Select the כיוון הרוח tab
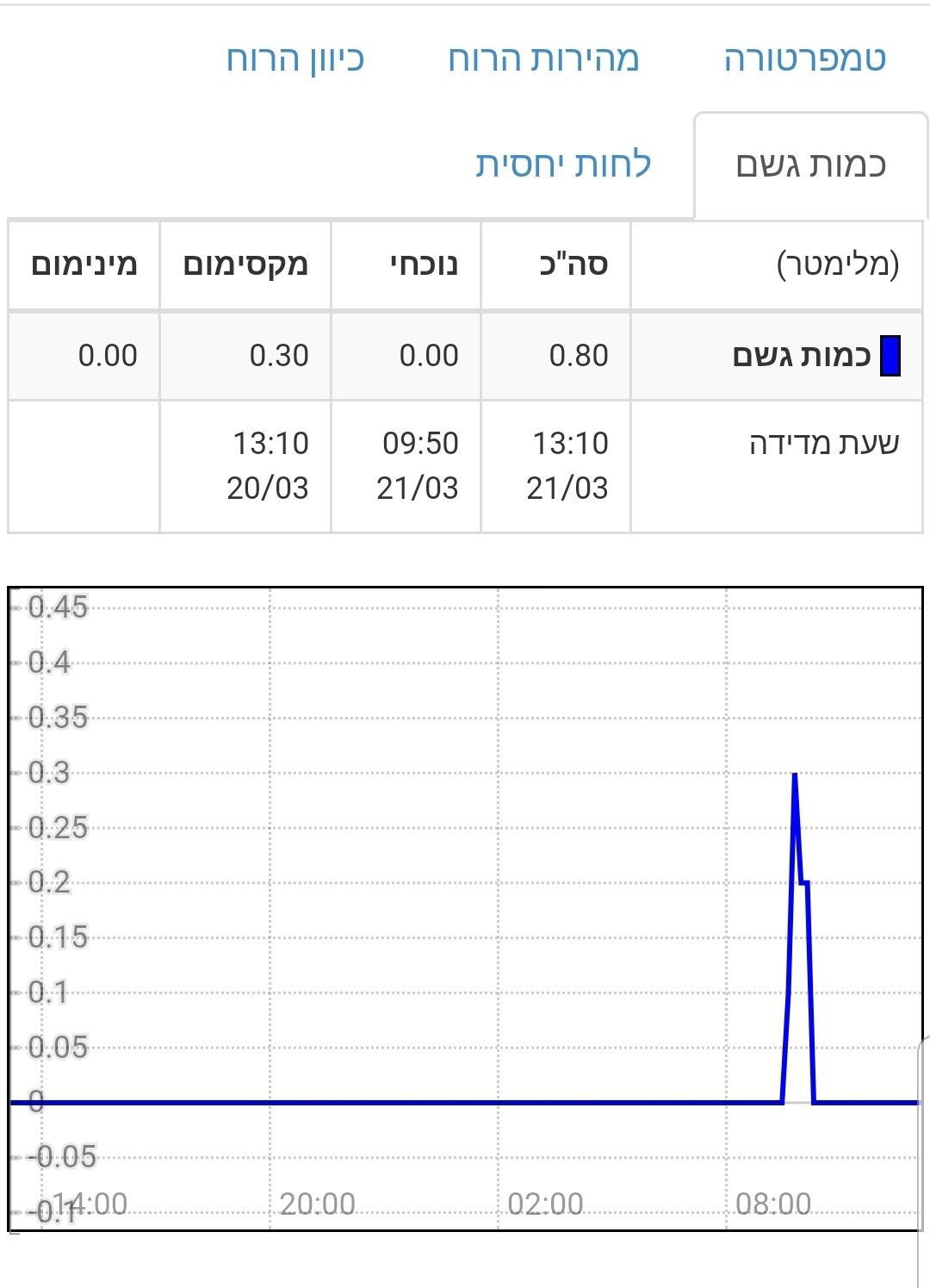Viewport: 930px width, 1288px height. pyautogui.click(x=295, y=59)
